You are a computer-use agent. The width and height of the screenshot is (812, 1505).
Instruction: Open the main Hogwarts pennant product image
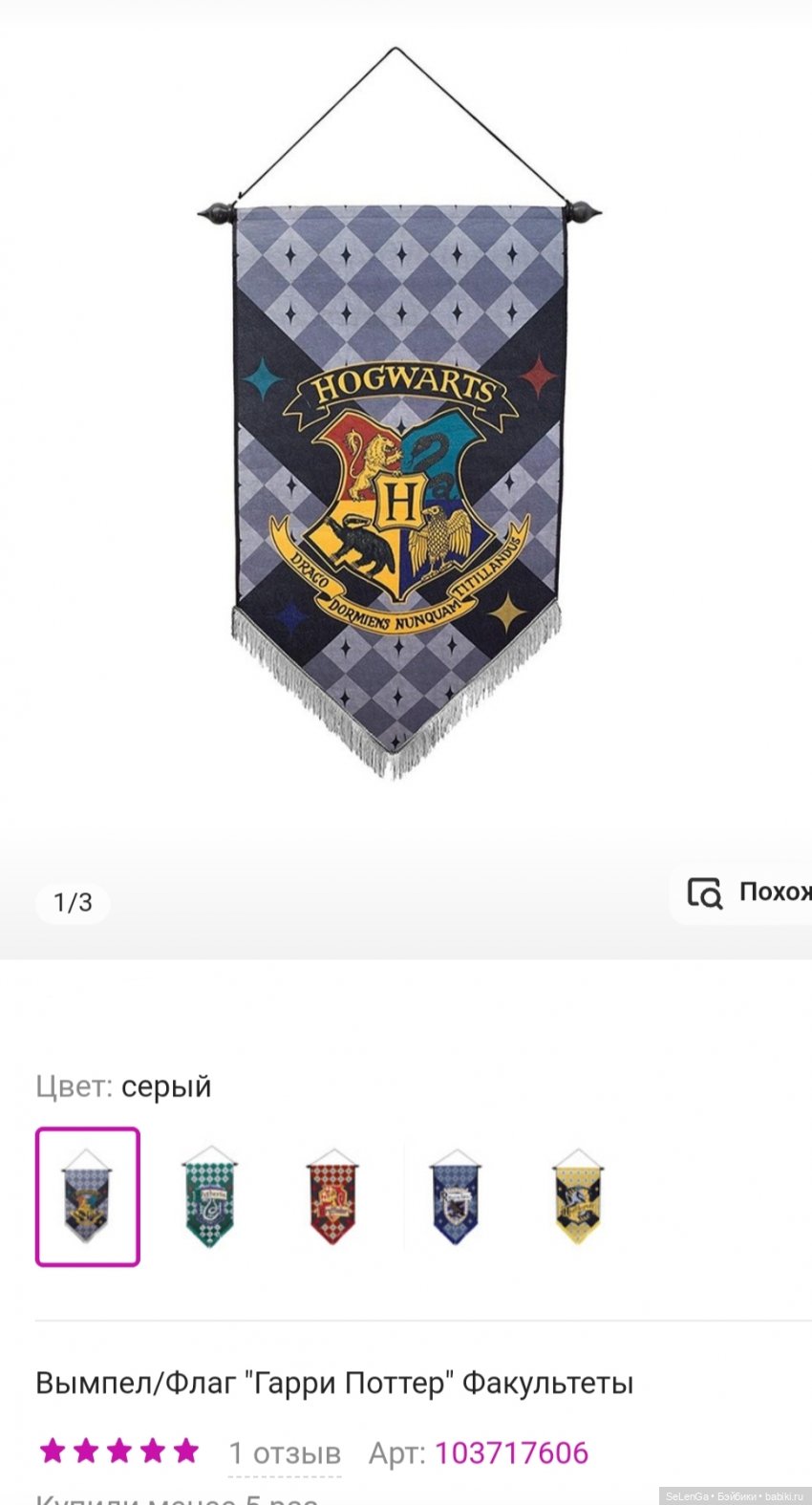398,430
